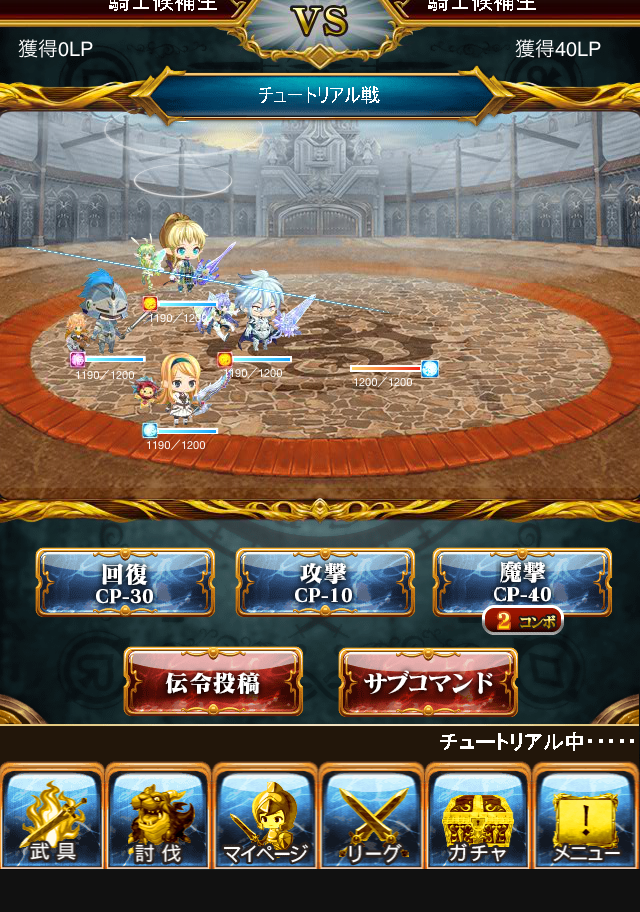
Task: Select the 攻撃 CP-10 attack command
Action: click(x=325, y=583)
